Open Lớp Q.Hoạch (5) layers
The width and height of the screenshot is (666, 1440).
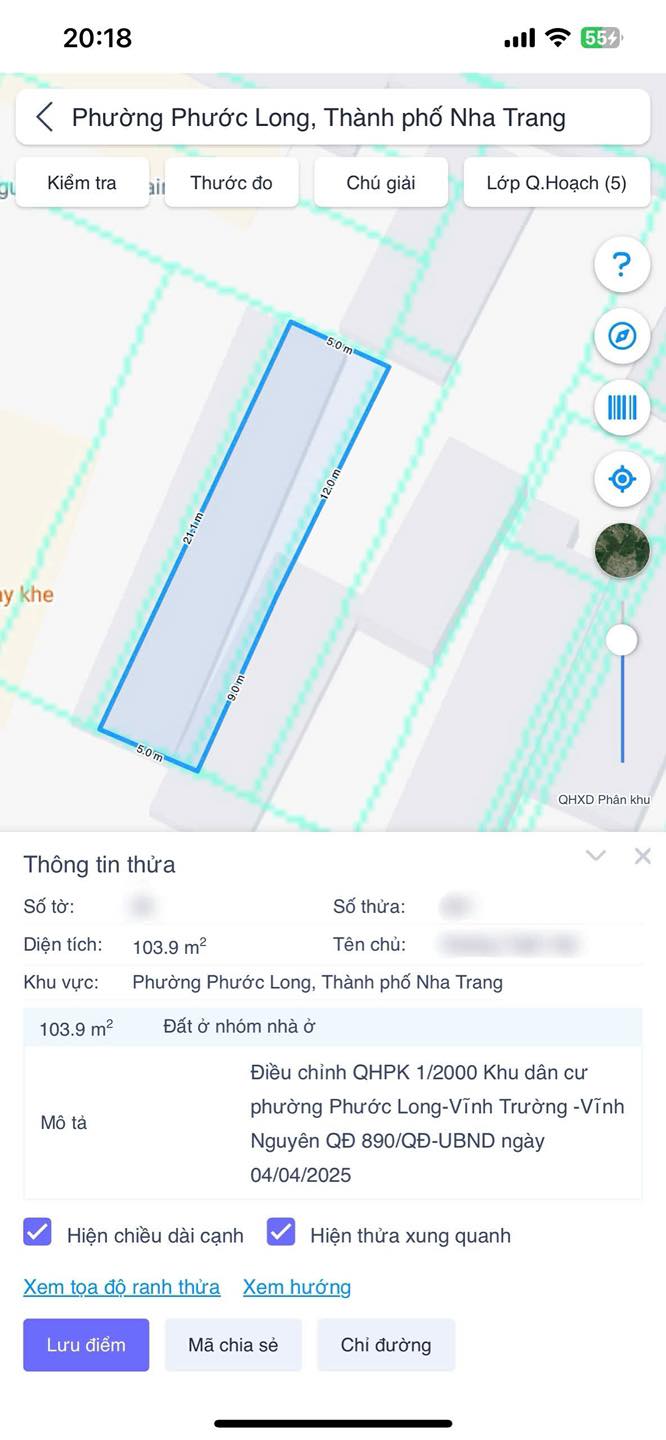tap(556, 183)
